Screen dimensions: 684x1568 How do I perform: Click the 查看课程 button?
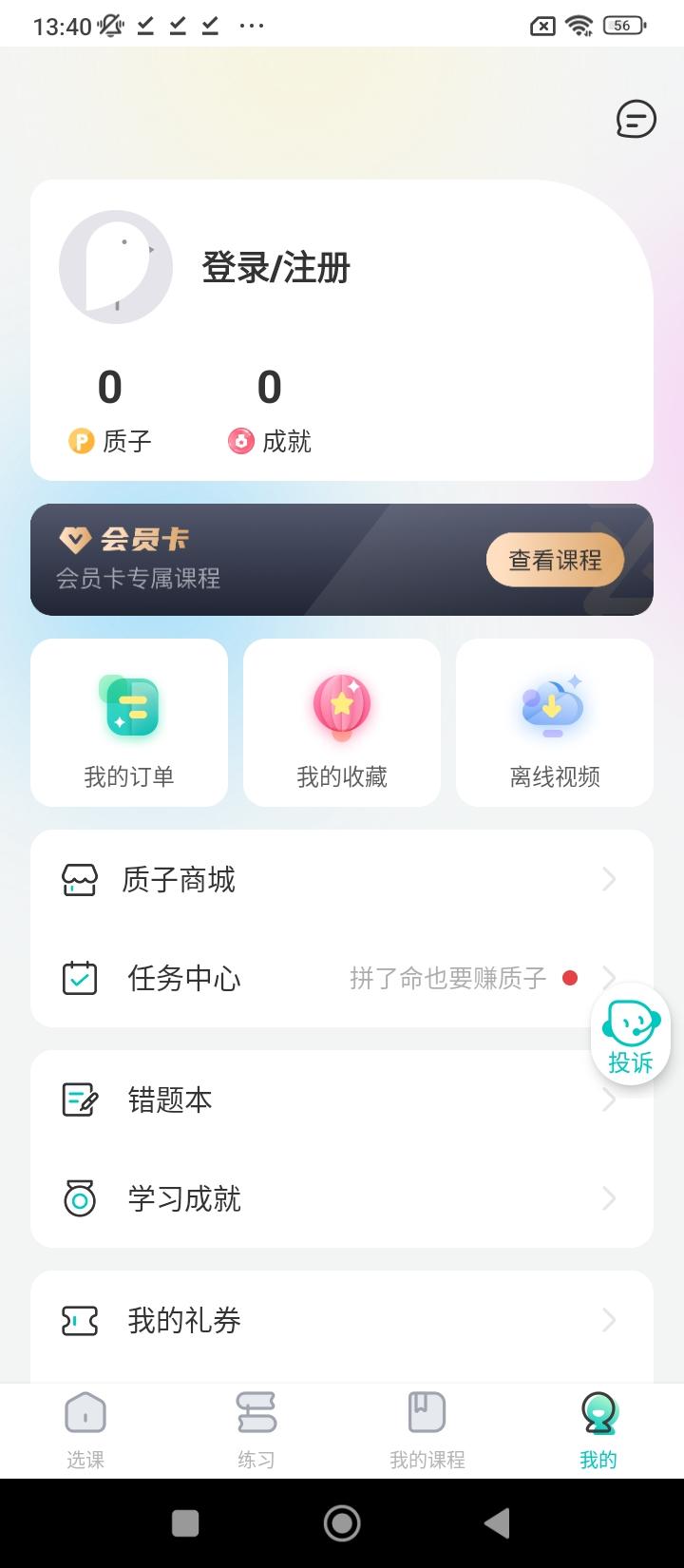pos(555,560)
